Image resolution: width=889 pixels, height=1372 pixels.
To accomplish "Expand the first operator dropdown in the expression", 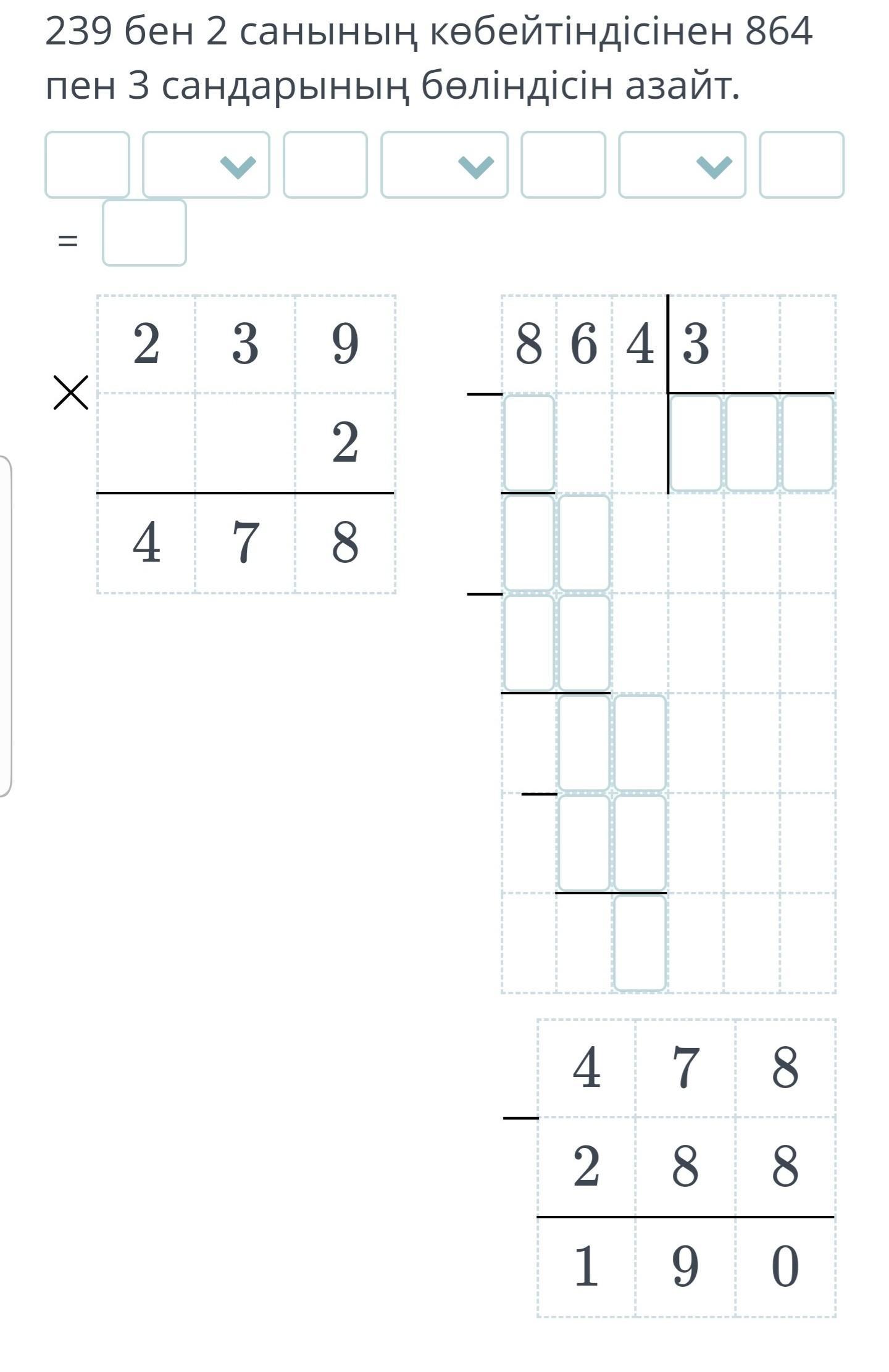I will [206, 165].
